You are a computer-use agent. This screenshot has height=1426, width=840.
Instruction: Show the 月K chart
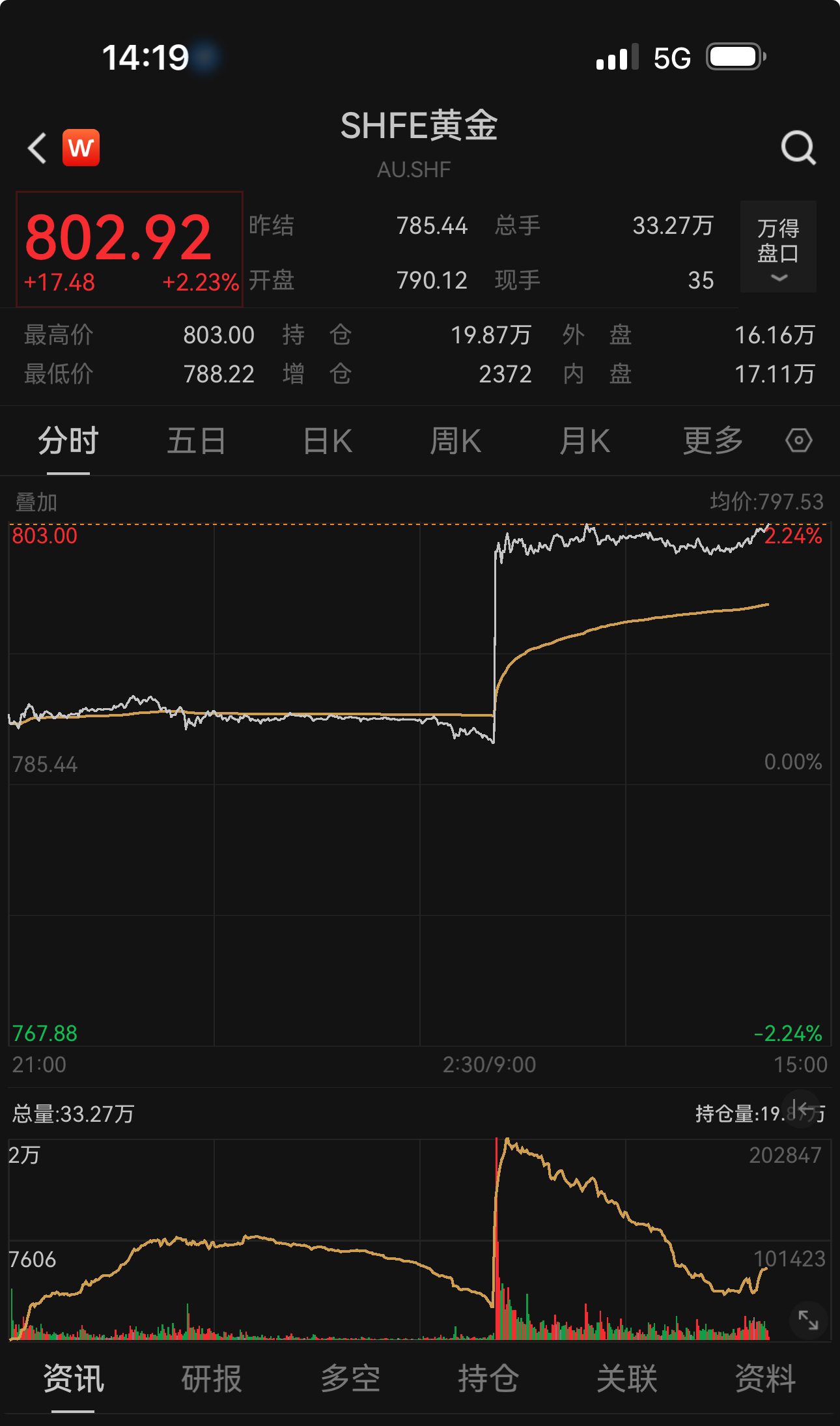pos(584,441)
